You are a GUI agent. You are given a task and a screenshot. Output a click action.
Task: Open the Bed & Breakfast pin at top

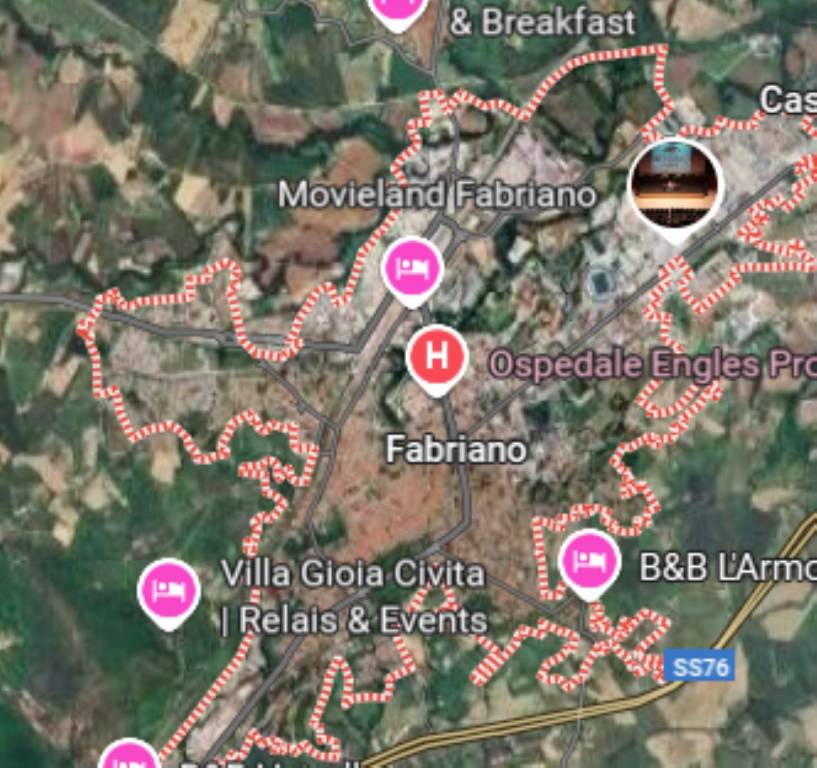[399, 9]
